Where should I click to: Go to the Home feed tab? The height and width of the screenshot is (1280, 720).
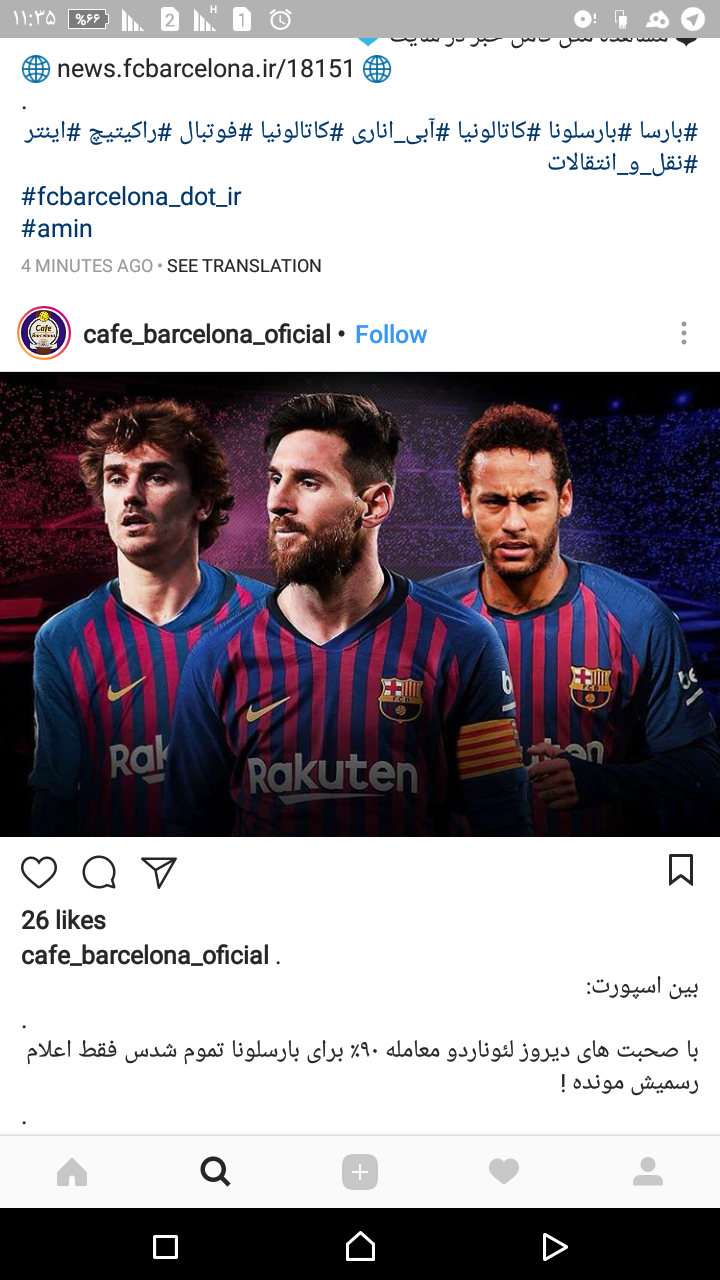[72, 1171]
